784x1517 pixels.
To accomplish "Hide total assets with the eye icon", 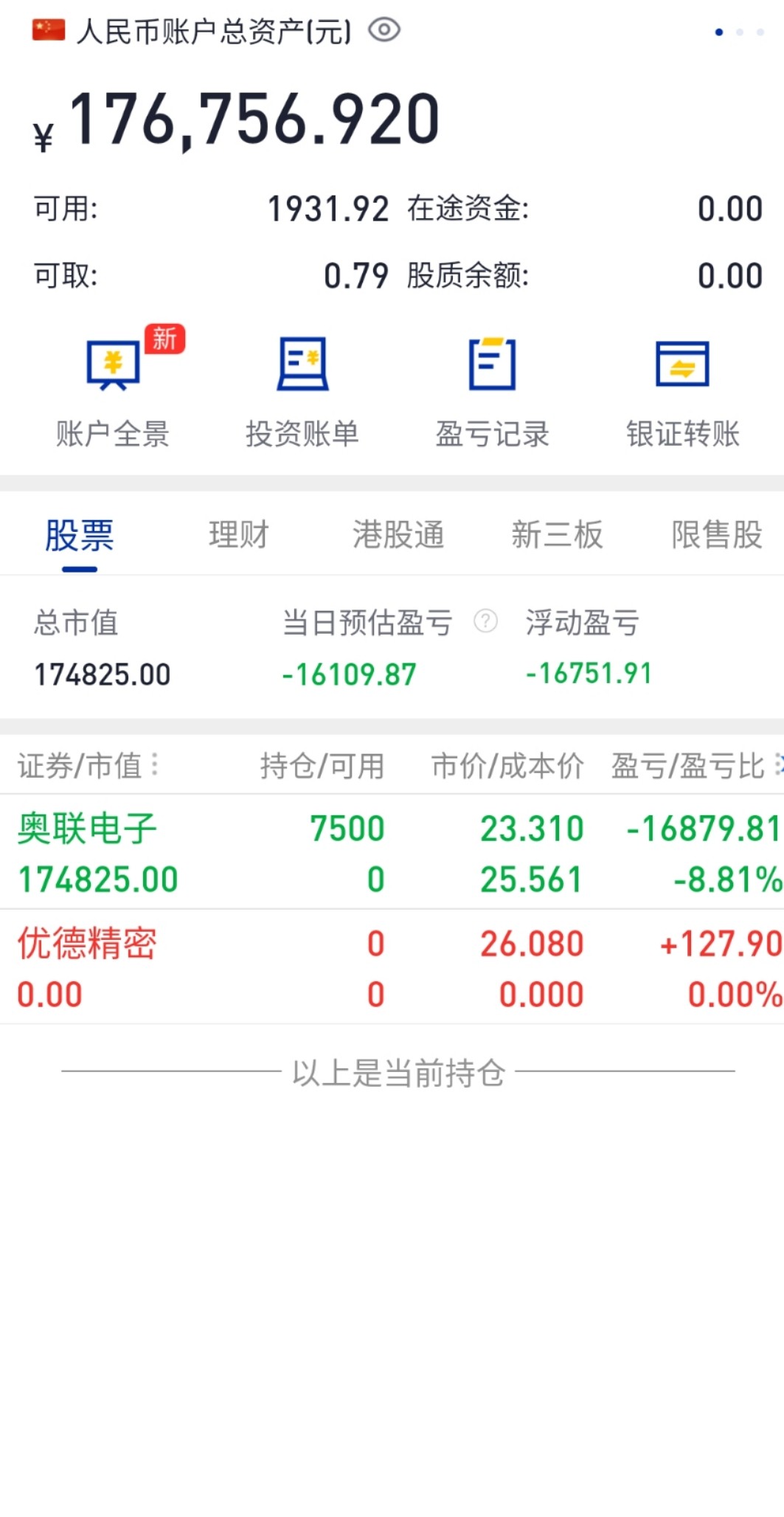I will click(384, 30).
